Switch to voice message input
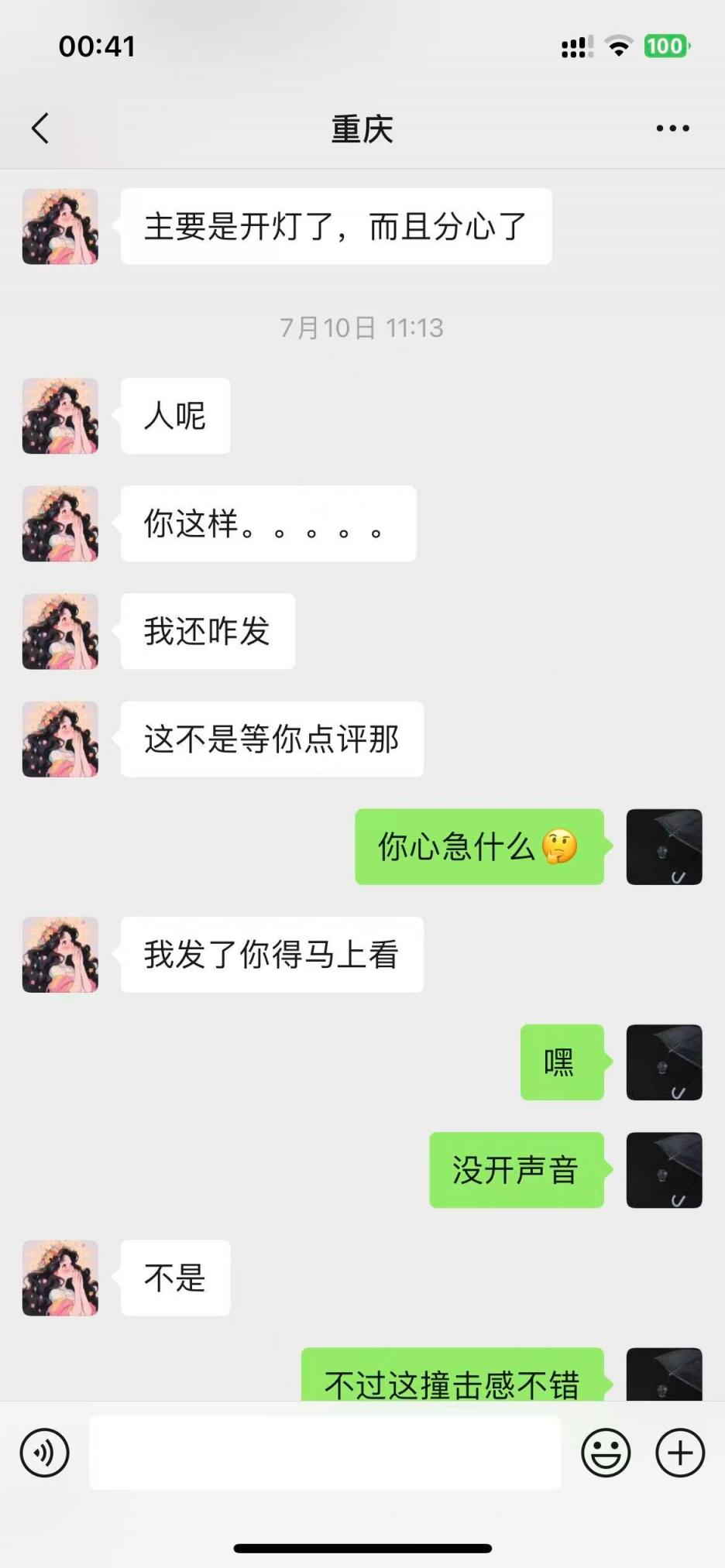The height and width of the screenshot is (1568, 725). click(x=45, y=1453)
